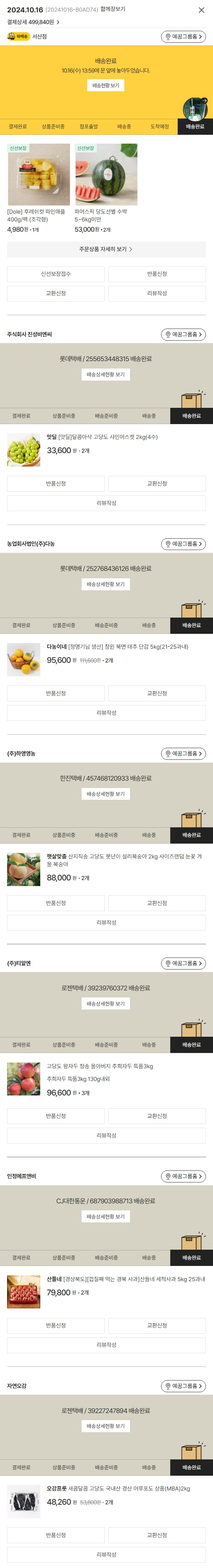View 배송상세현황 for 한진택배 457468120933
Viewport: 213px width, 1568px height.
[x=106, y=794]
